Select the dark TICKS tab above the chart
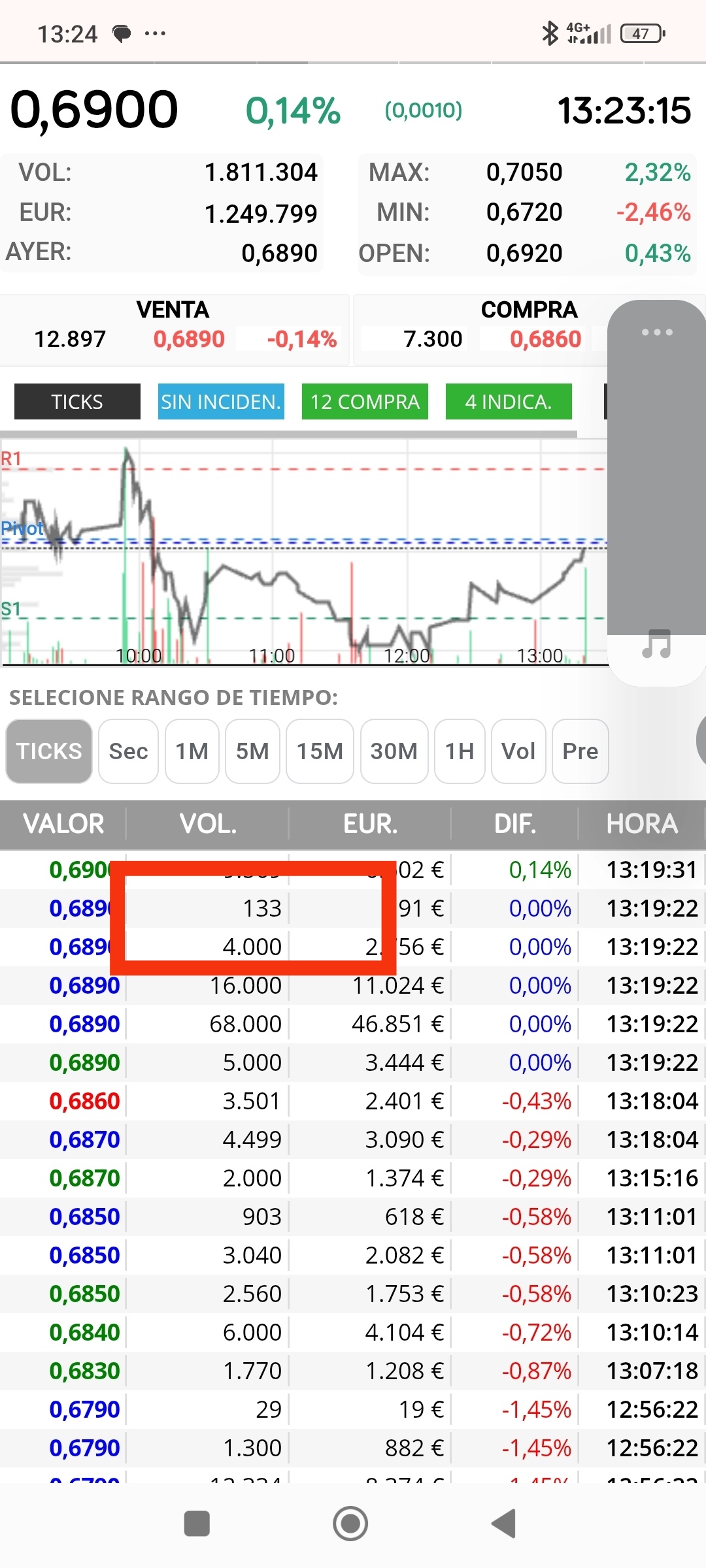Screen dimensions: 706x1568 77,401
